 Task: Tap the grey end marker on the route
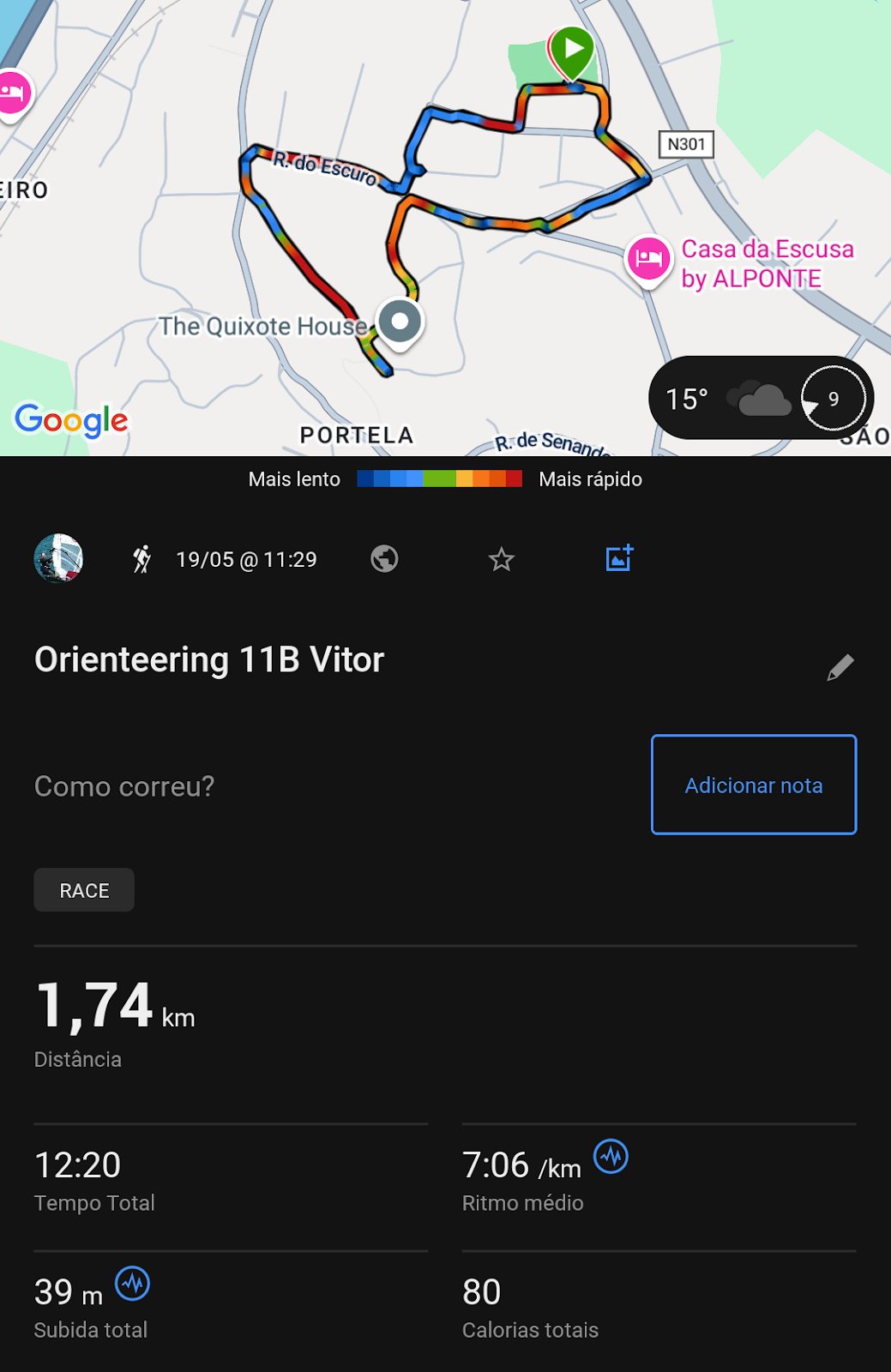point(400,322)
